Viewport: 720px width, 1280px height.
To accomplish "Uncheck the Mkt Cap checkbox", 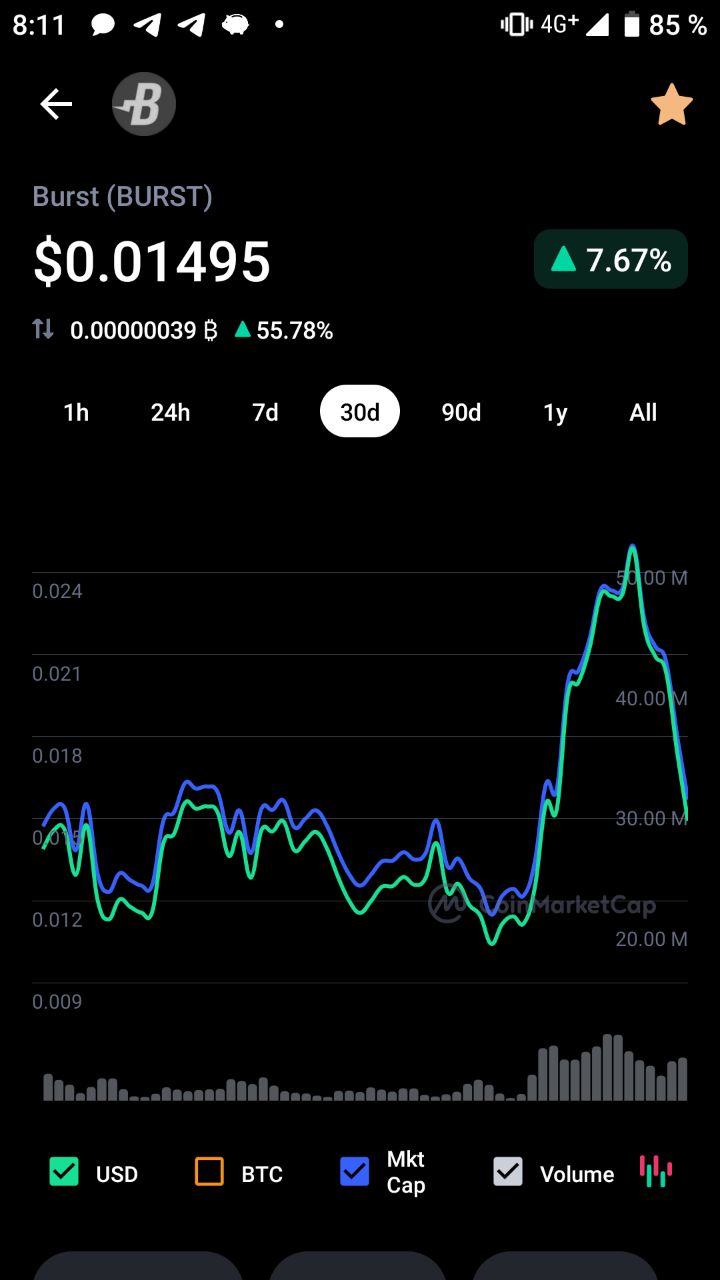I will tap(355, 1172).
